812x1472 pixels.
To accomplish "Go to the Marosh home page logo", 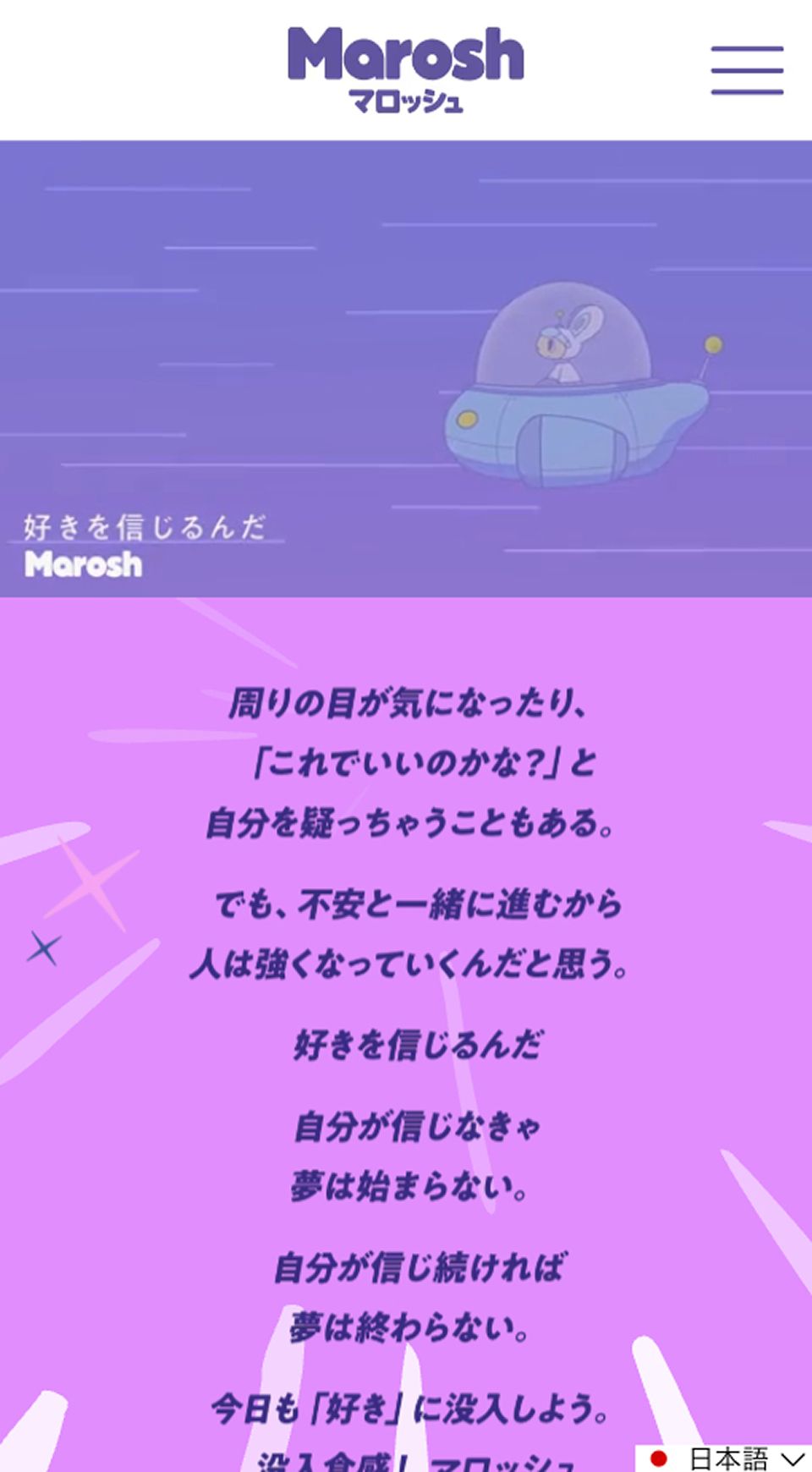I will (406, 69).
